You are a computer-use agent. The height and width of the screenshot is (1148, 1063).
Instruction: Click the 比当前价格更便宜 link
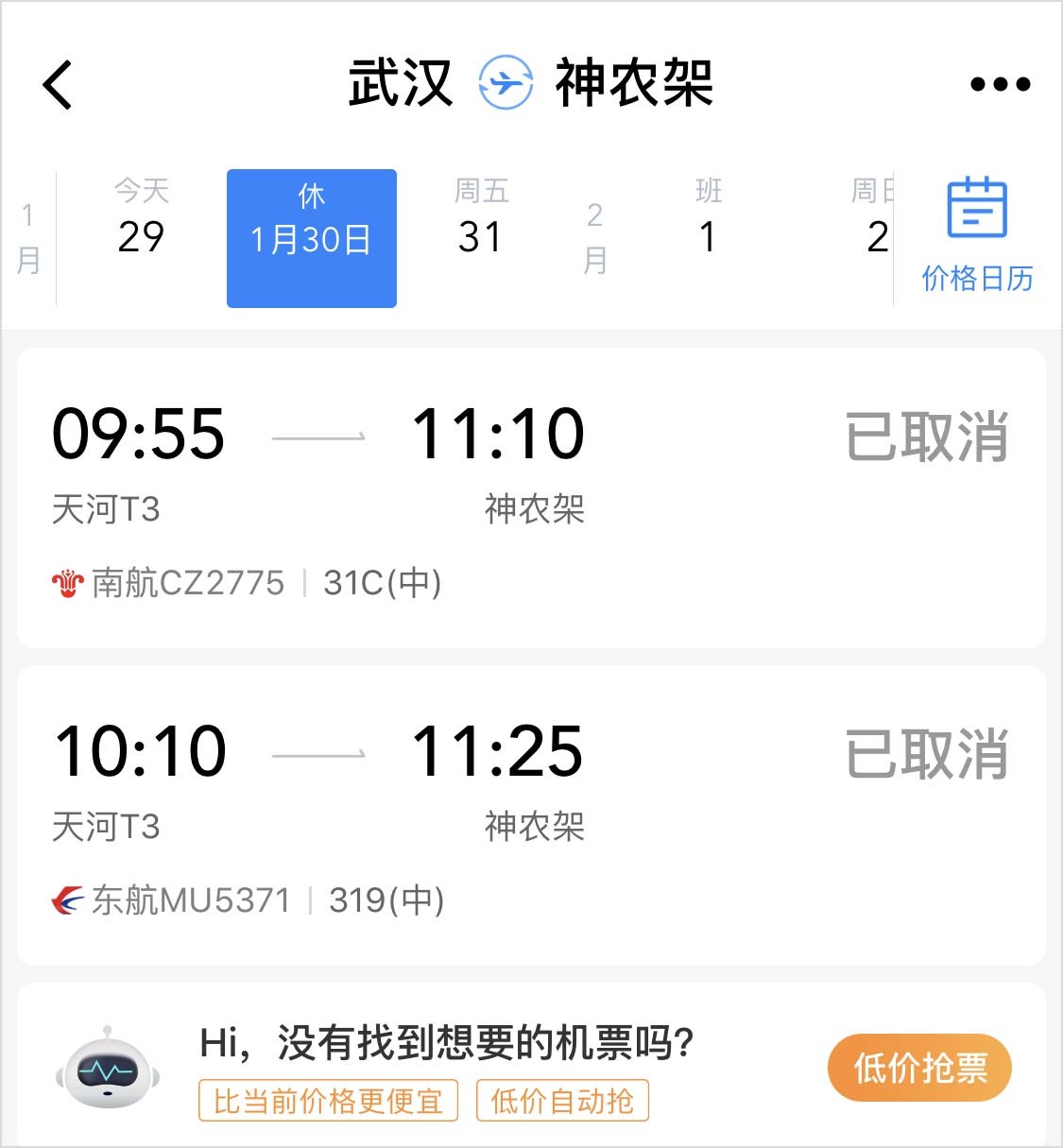click(x=327, y=1100)
